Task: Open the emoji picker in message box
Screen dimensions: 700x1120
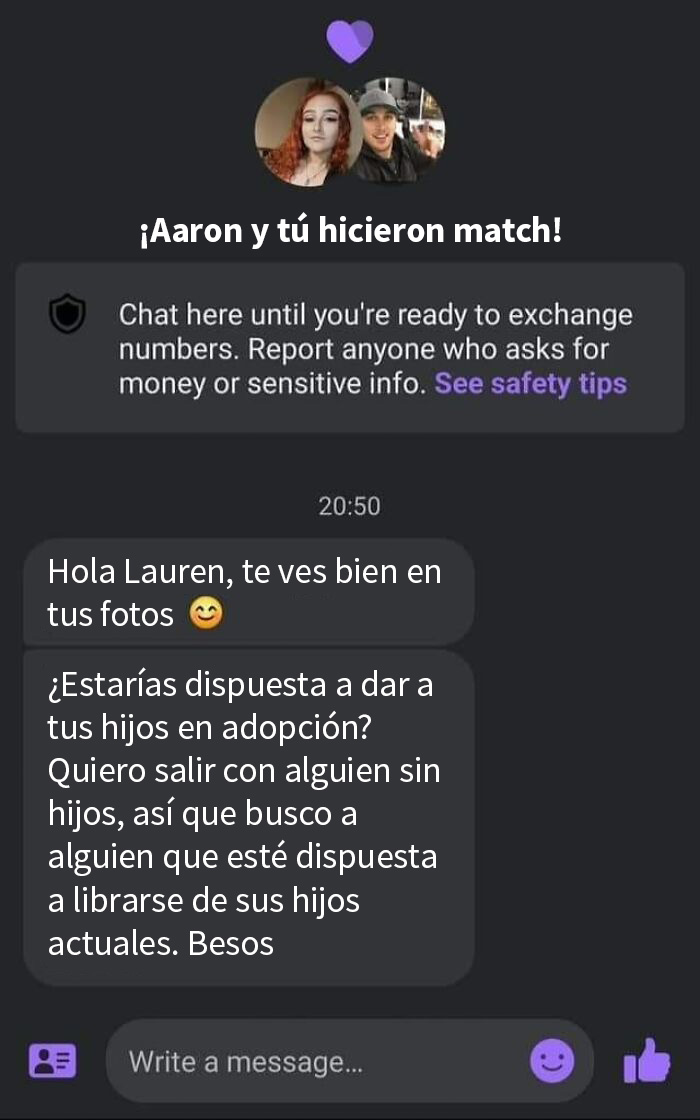Action: coord(552,1060)
